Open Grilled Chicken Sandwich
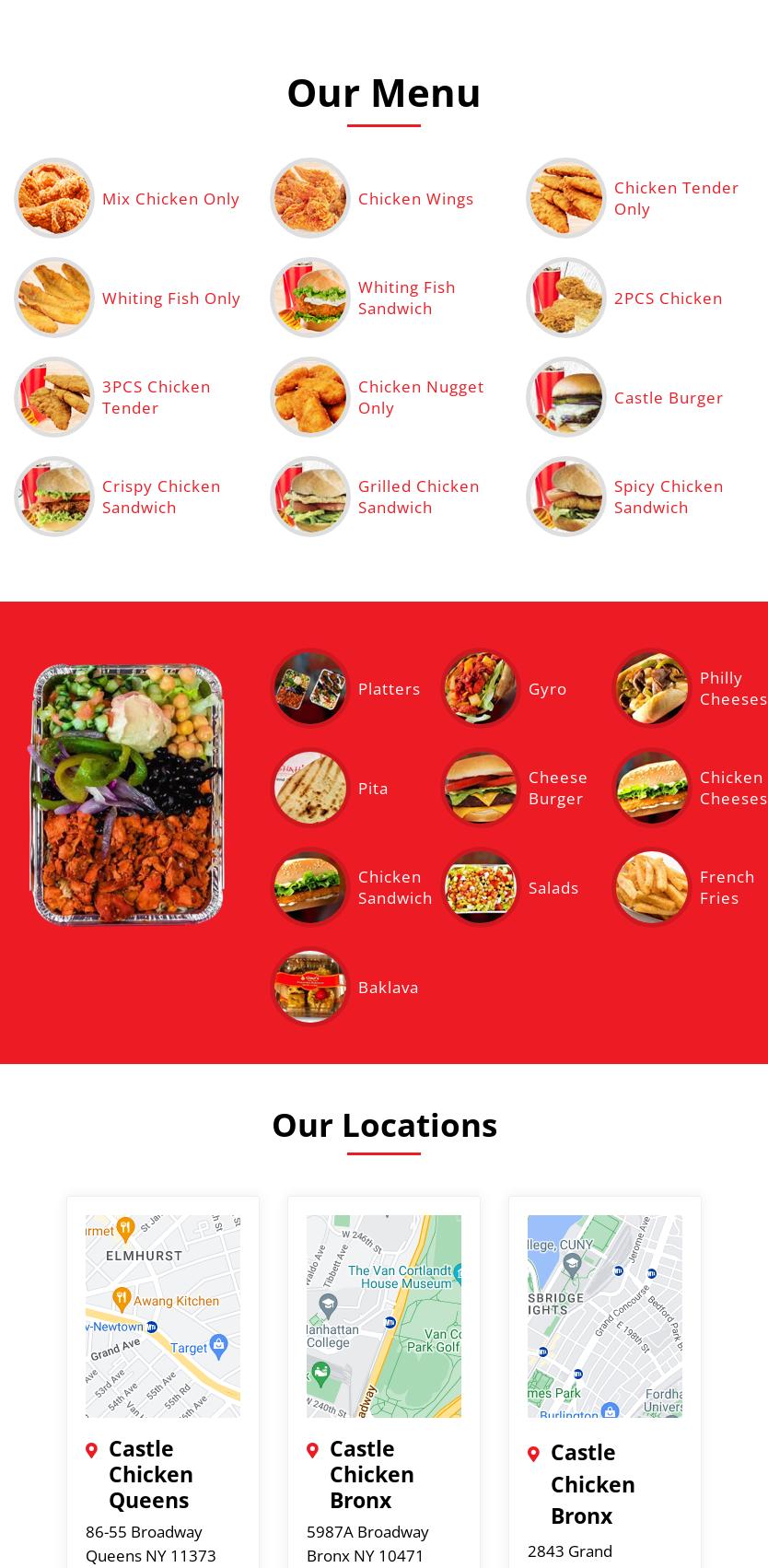This screenshot has height=1568, width=768. 418,497
